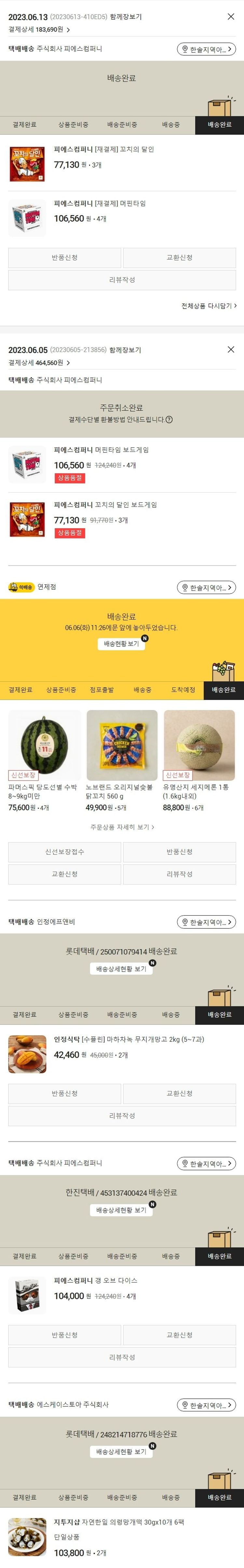Open 파머스픽 당도선별 수박 product
244x1568 pixels.
point(45,745)
